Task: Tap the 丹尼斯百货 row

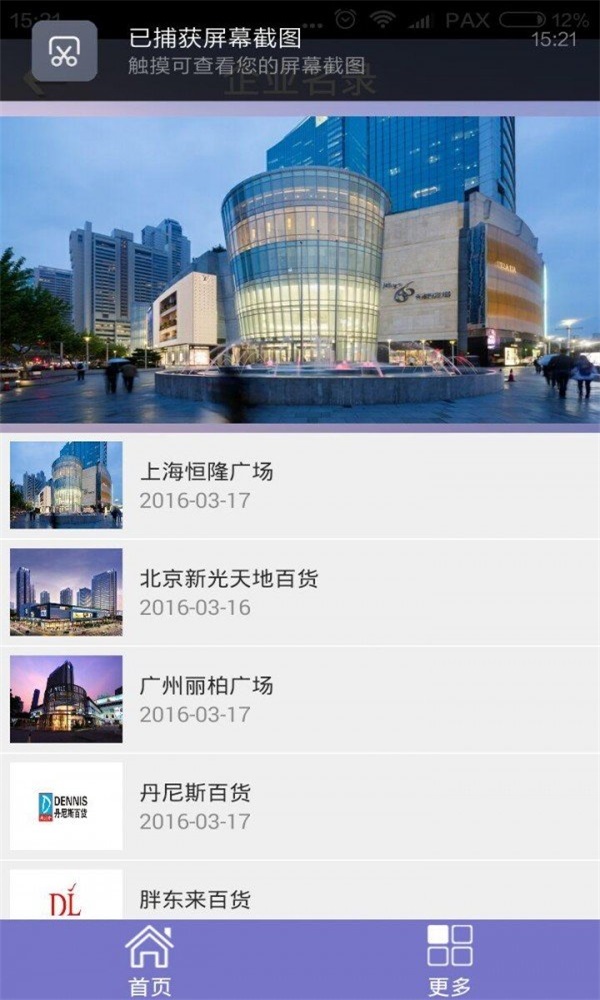Action: click(x=300, y=806)
